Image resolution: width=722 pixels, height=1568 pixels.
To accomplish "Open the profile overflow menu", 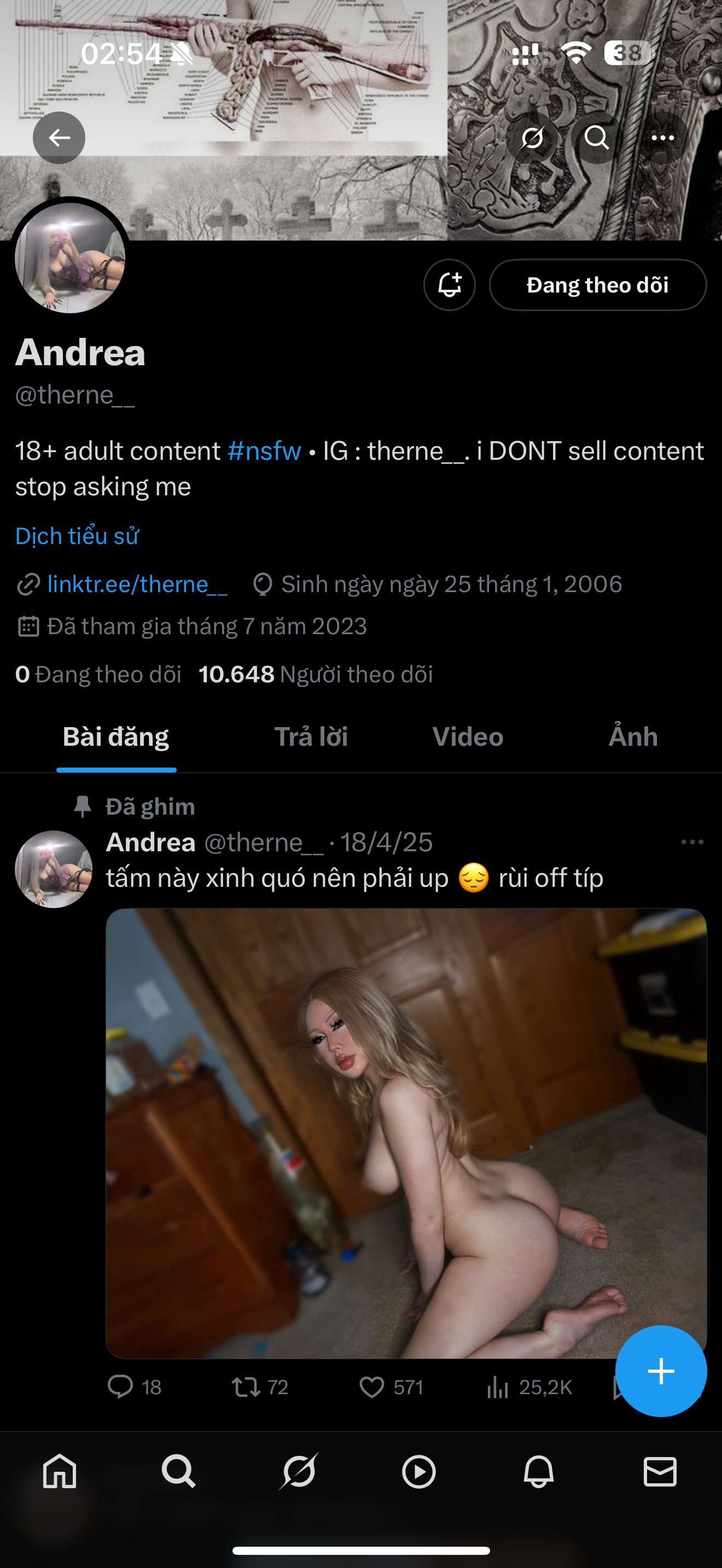I will click(x=662, y=138).
